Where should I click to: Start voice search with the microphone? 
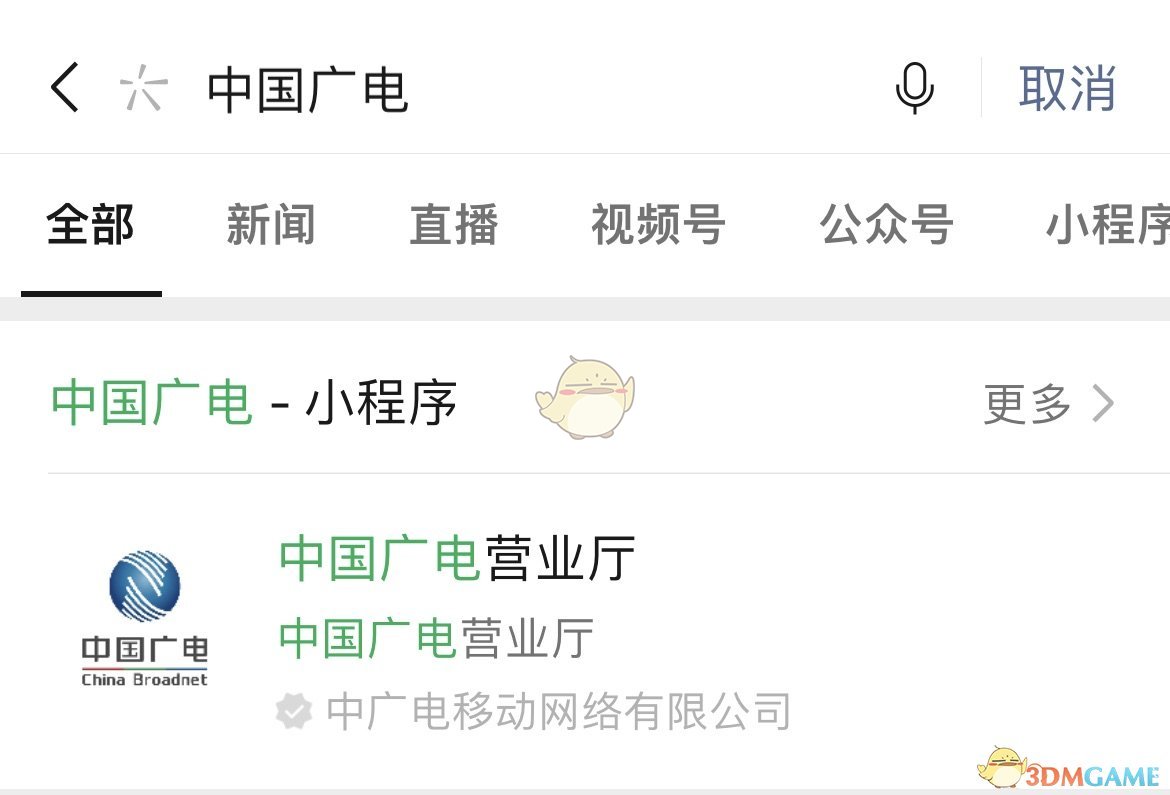[914, 88]
